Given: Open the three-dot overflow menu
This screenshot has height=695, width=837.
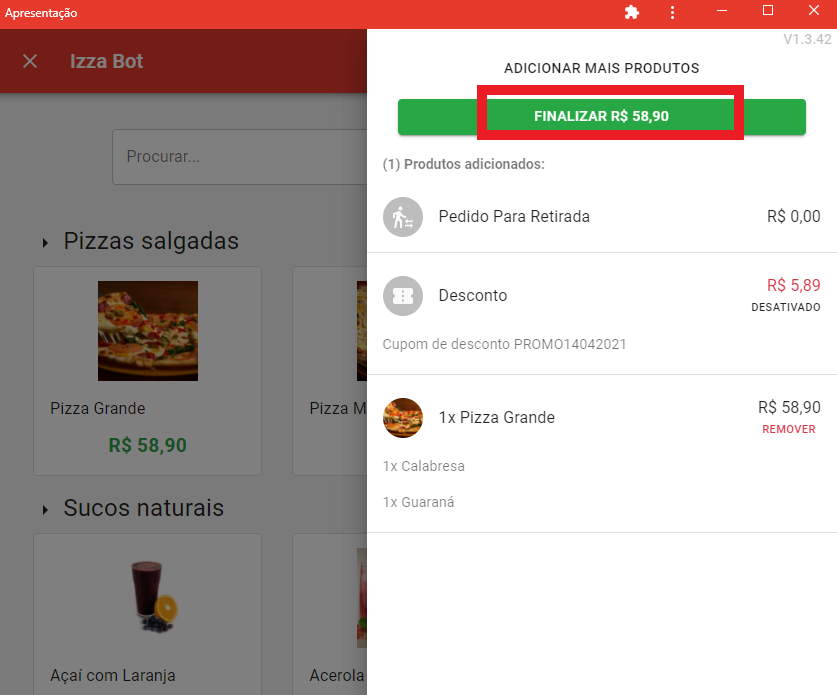Looking at the screenshot, I should 673,12.
